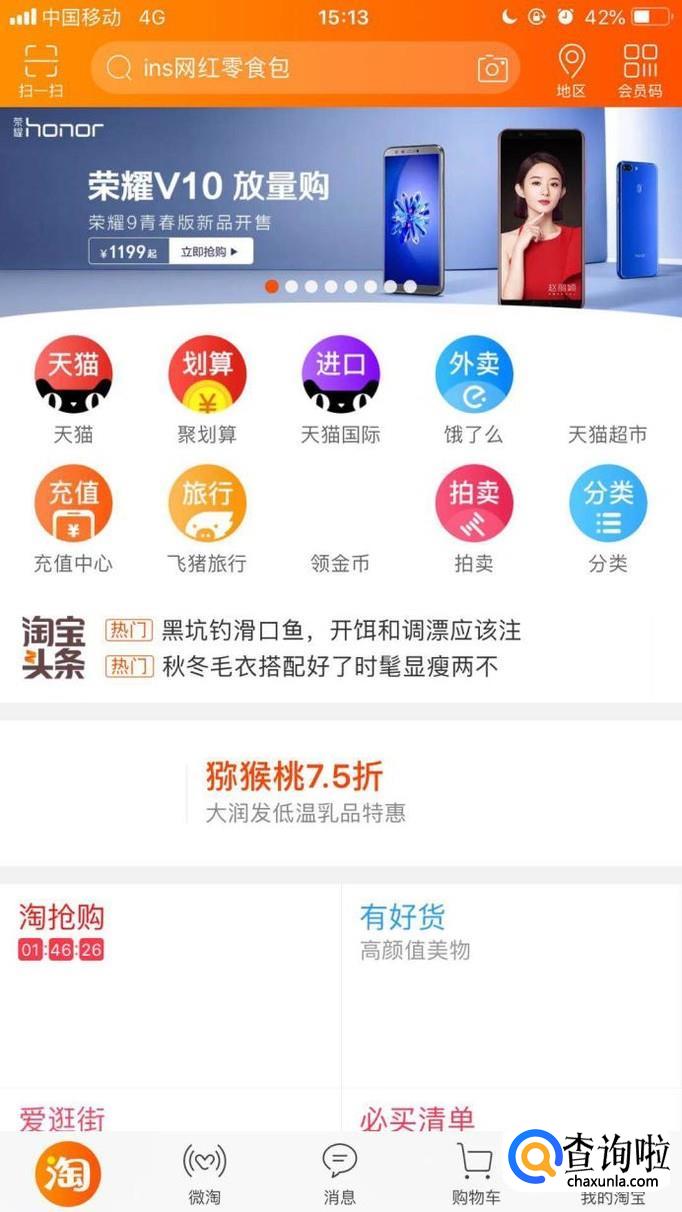Open the 地区 location selector
Viewport: 682px width, 1212px height.
[x=571, y=70]
